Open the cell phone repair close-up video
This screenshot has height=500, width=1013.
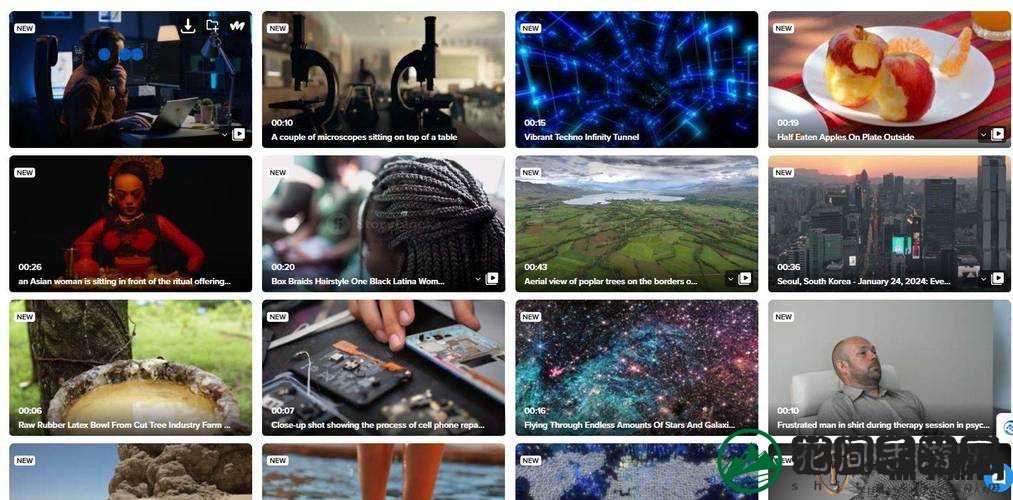[383, 367]
